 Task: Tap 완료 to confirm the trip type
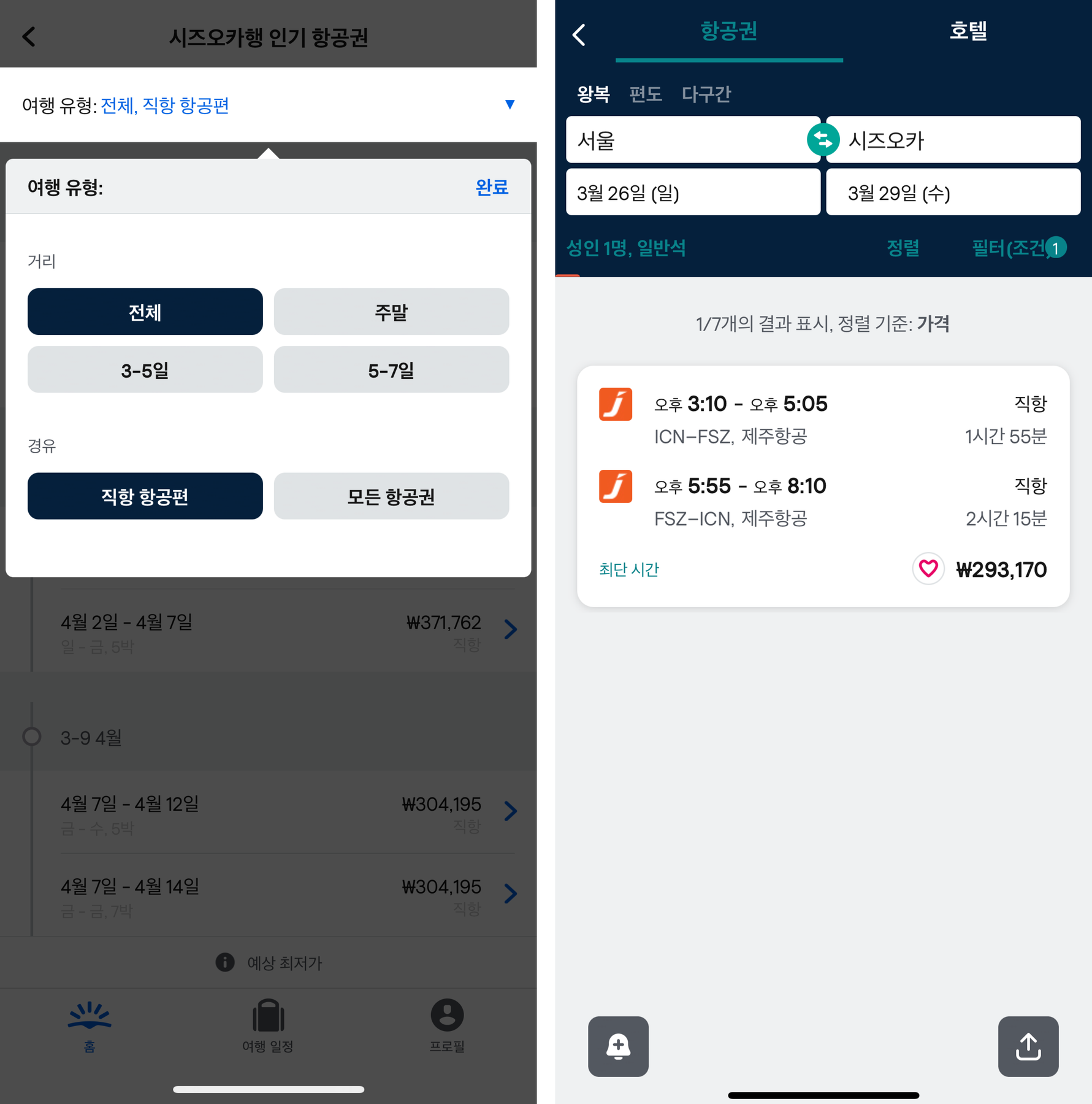(x=491, y=187)
